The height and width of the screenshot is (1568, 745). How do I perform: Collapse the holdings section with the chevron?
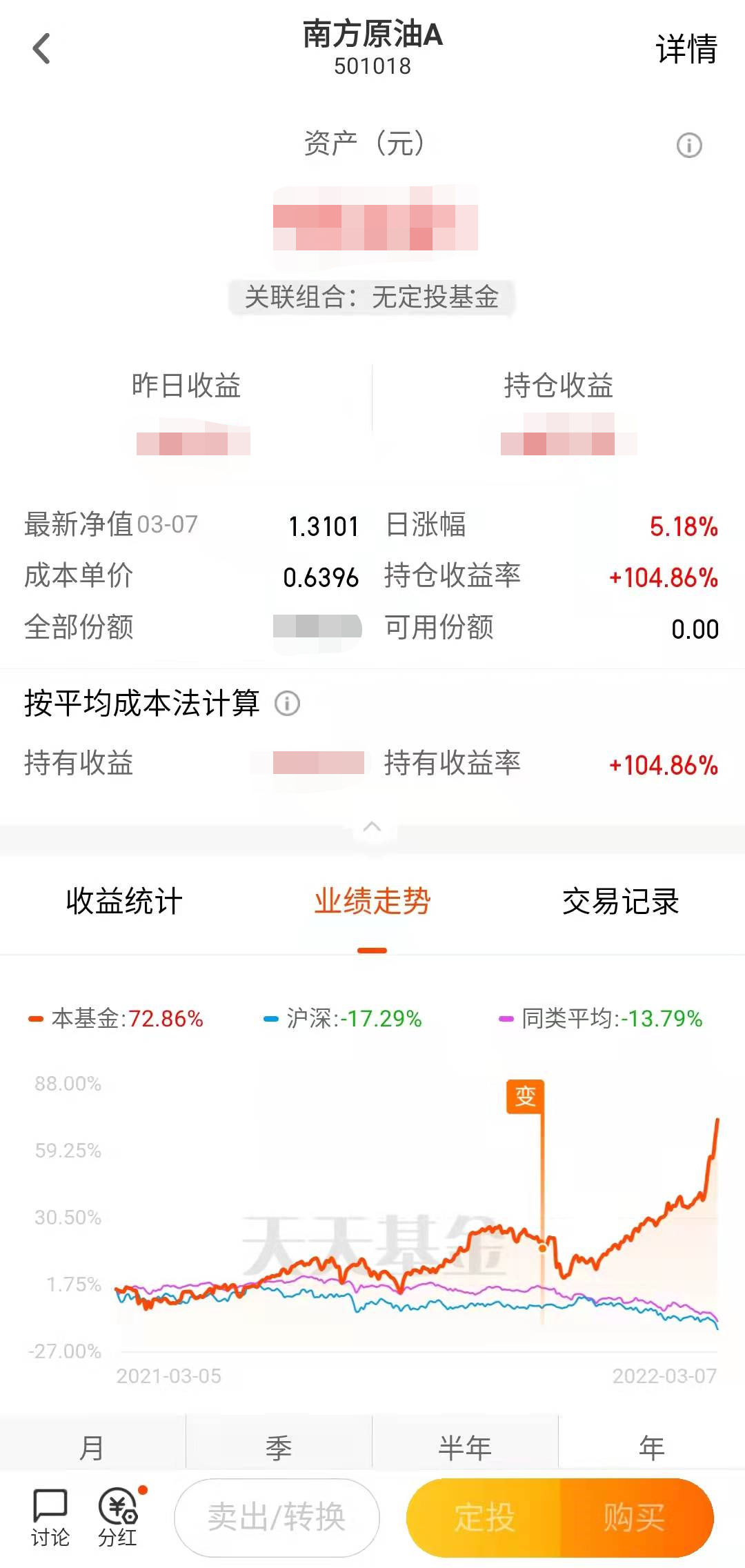tap(372, 826)
